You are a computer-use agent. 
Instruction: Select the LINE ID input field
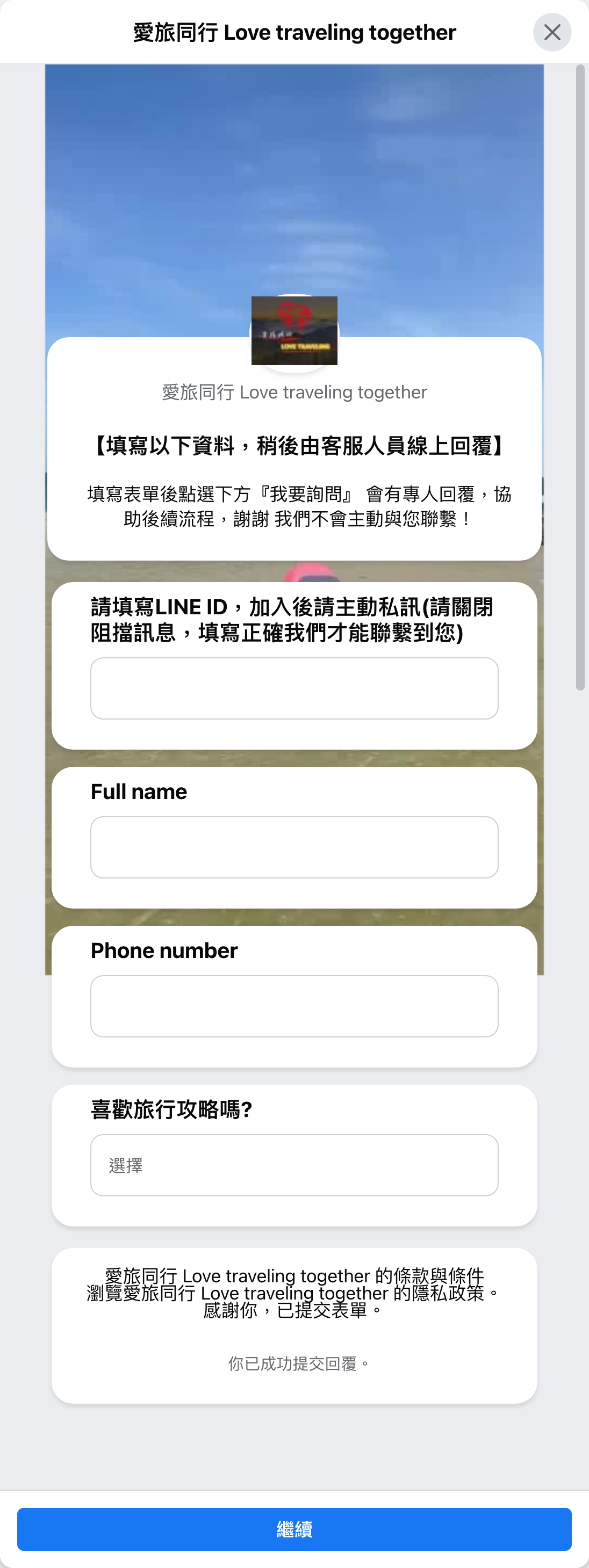[x=294, y=687]
